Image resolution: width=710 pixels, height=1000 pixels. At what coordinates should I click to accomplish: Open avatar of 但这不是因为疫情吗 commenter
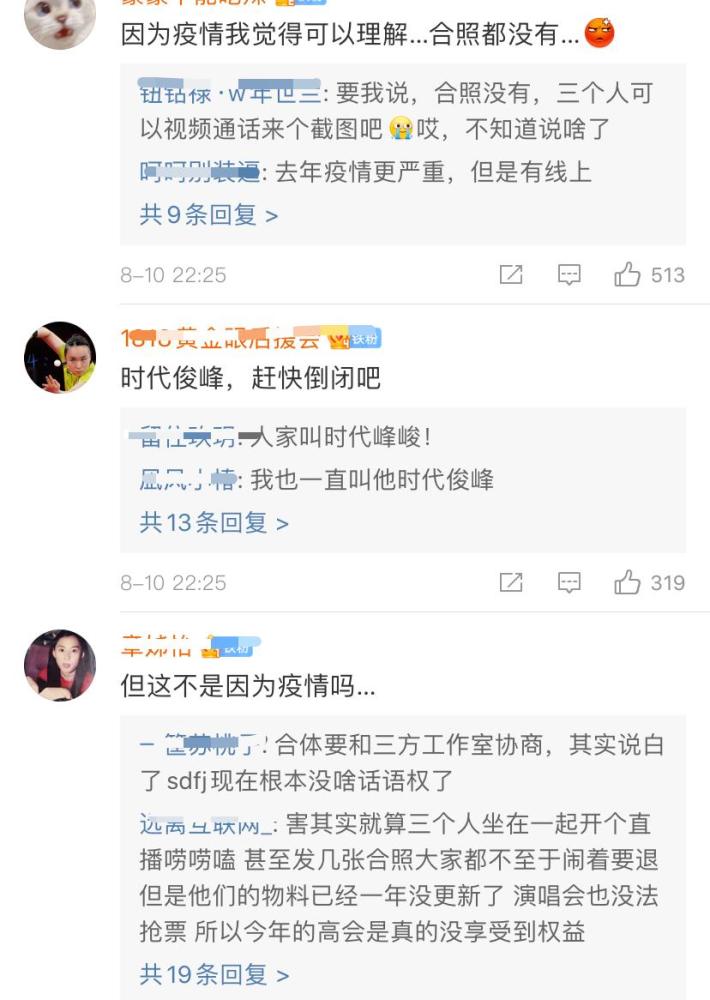(x=60, y=665)
